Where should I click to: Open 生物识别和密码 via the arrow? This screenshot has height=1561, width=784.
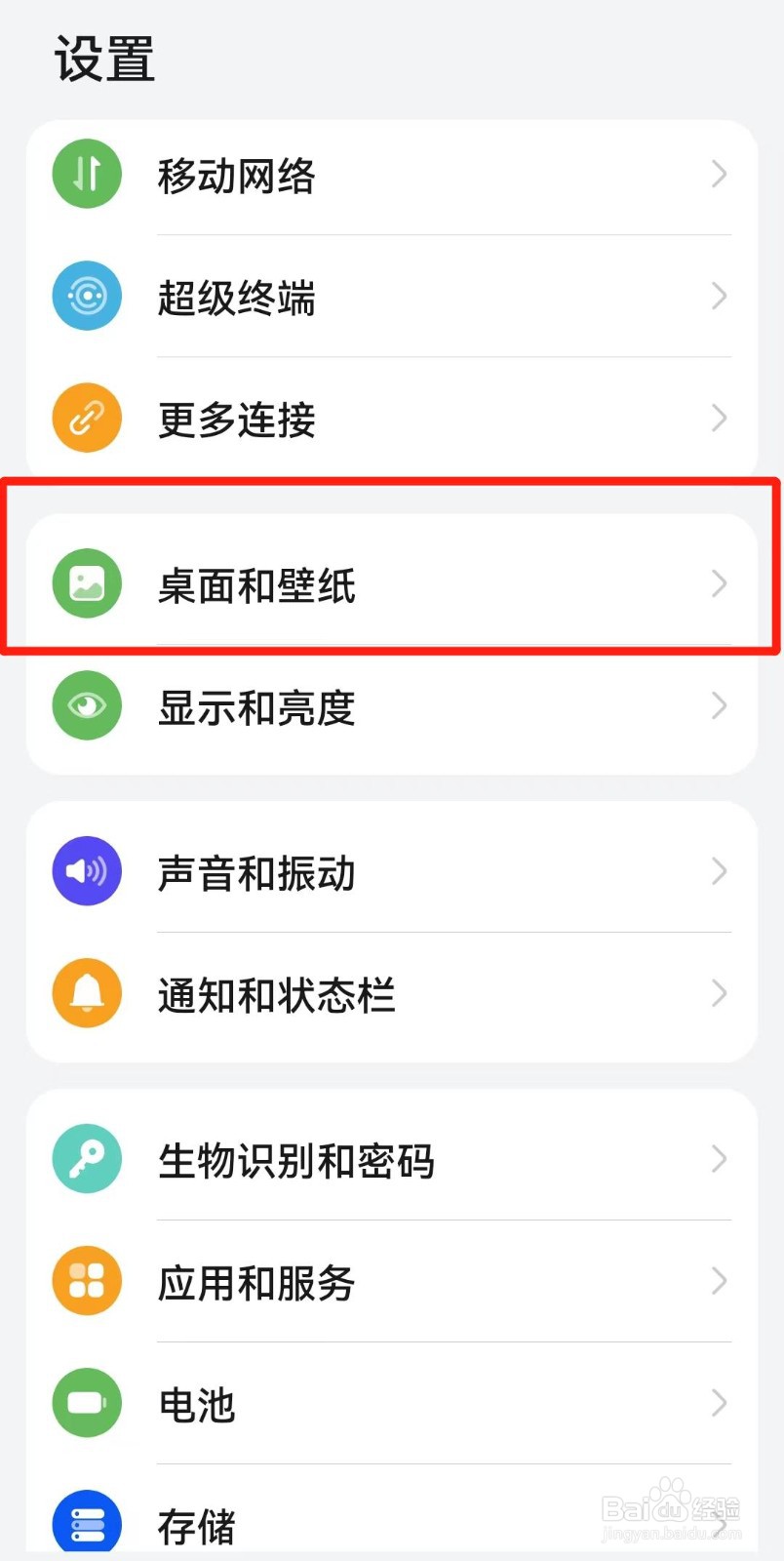[x=719, y=1159]
